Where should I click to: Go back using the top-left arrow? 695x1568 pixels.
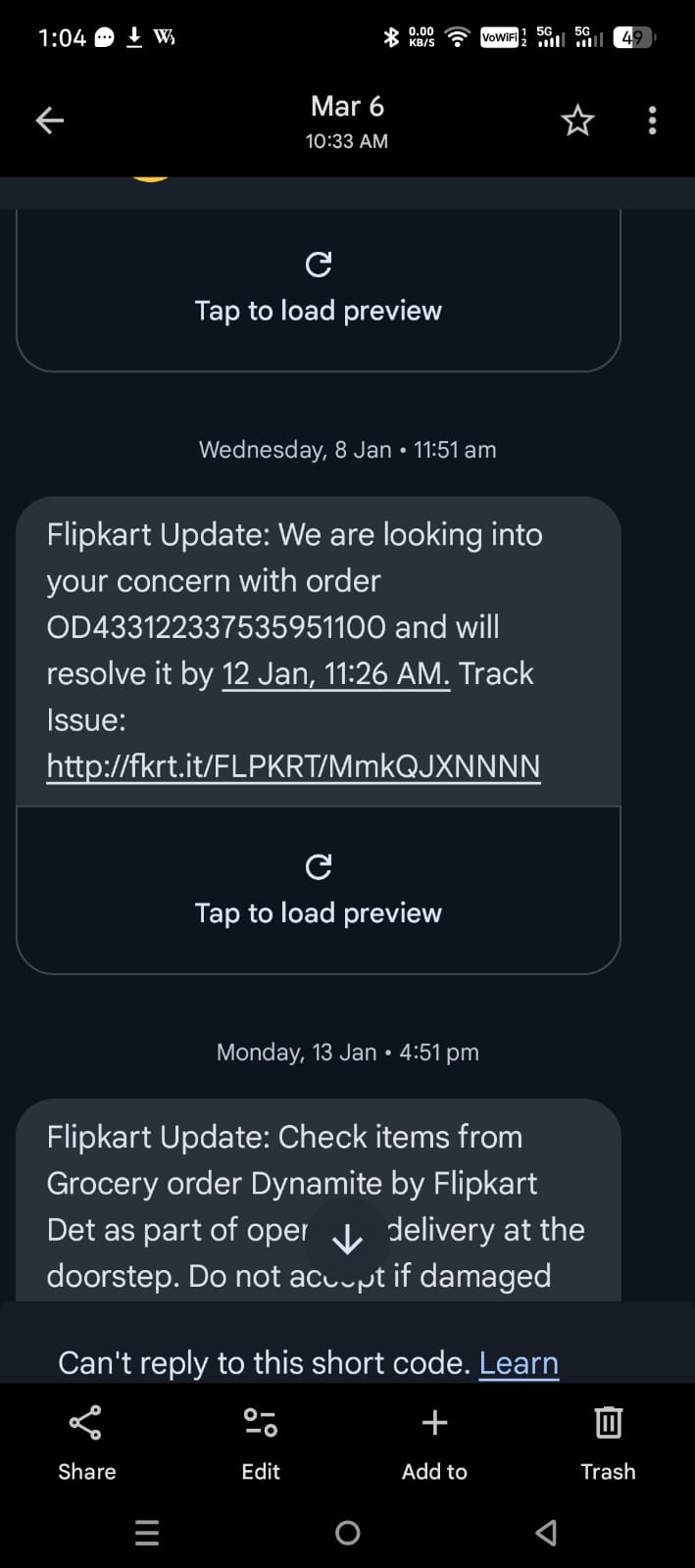click(49, 121)
